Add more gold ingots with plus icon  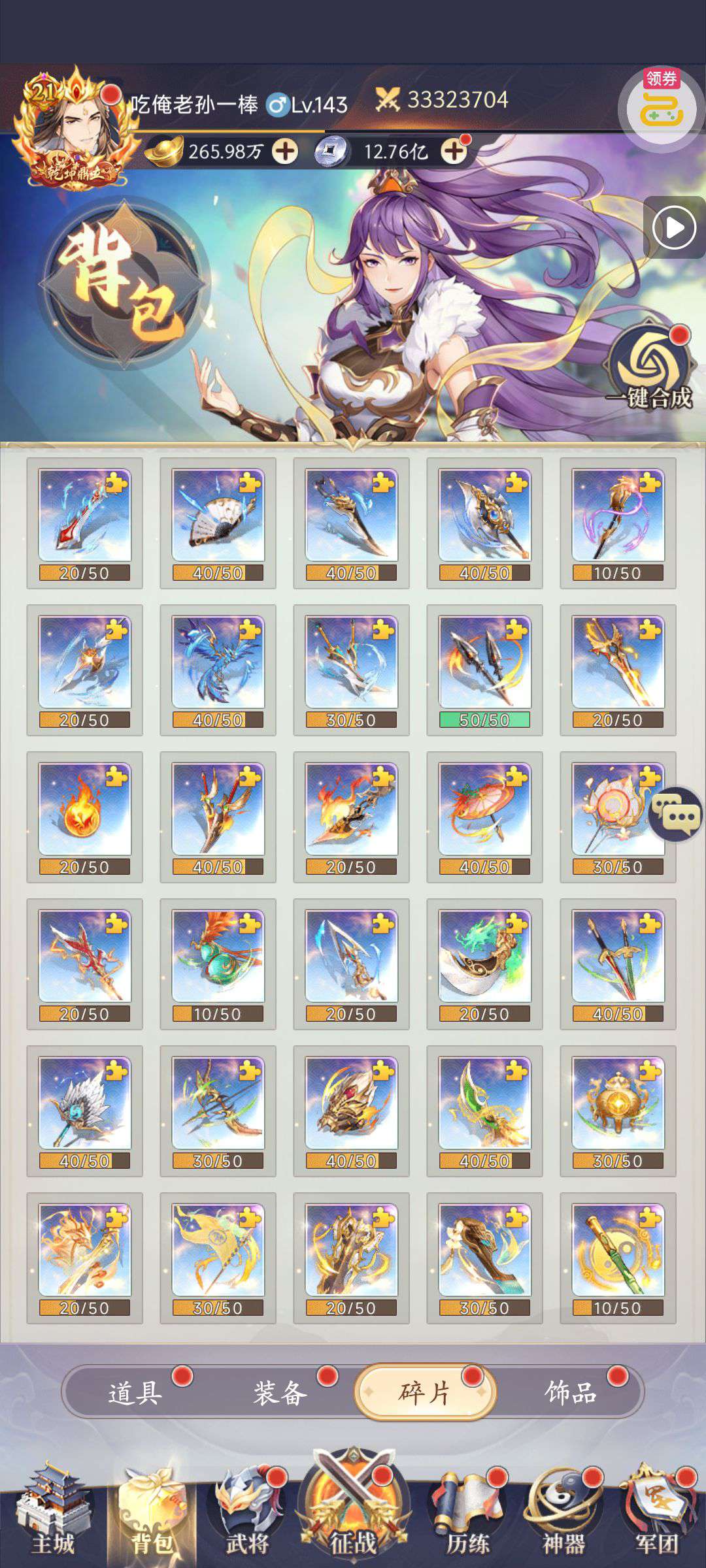[285, 152]
